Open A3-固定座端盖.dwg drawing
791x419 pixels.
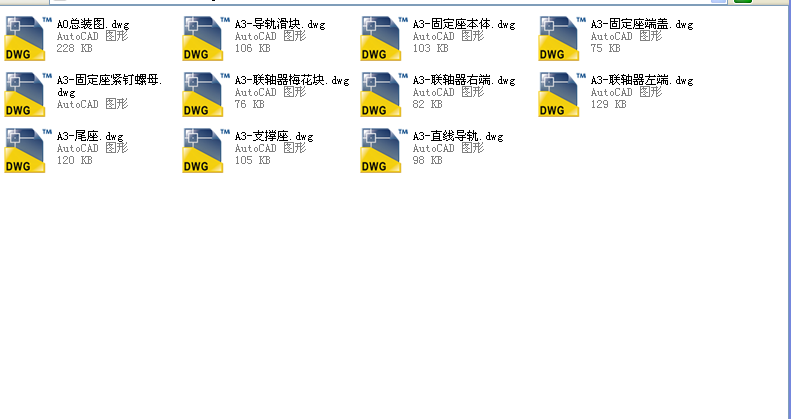click(559, 39)
